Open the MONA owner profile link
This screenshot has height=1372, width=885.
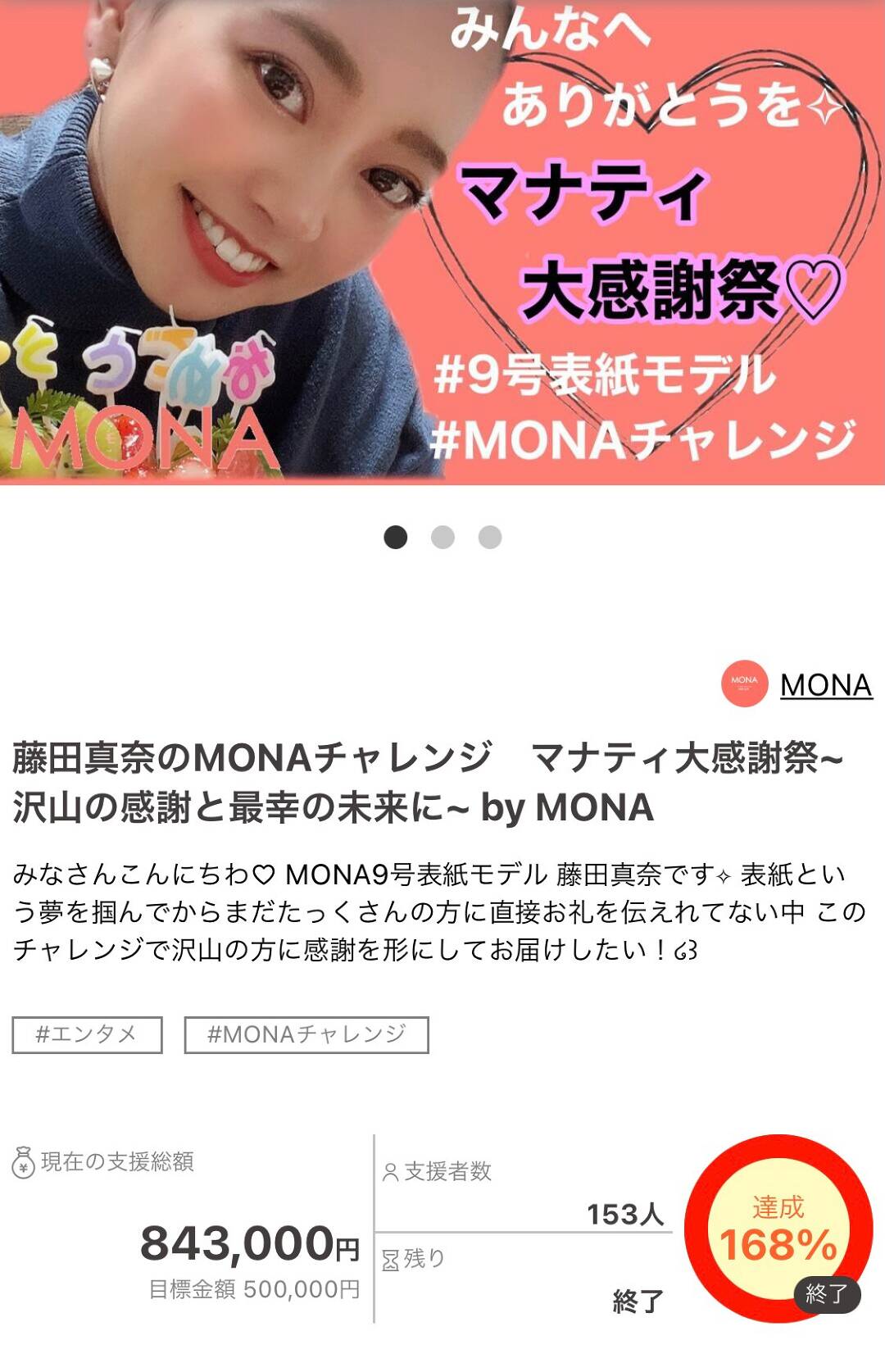824,684
